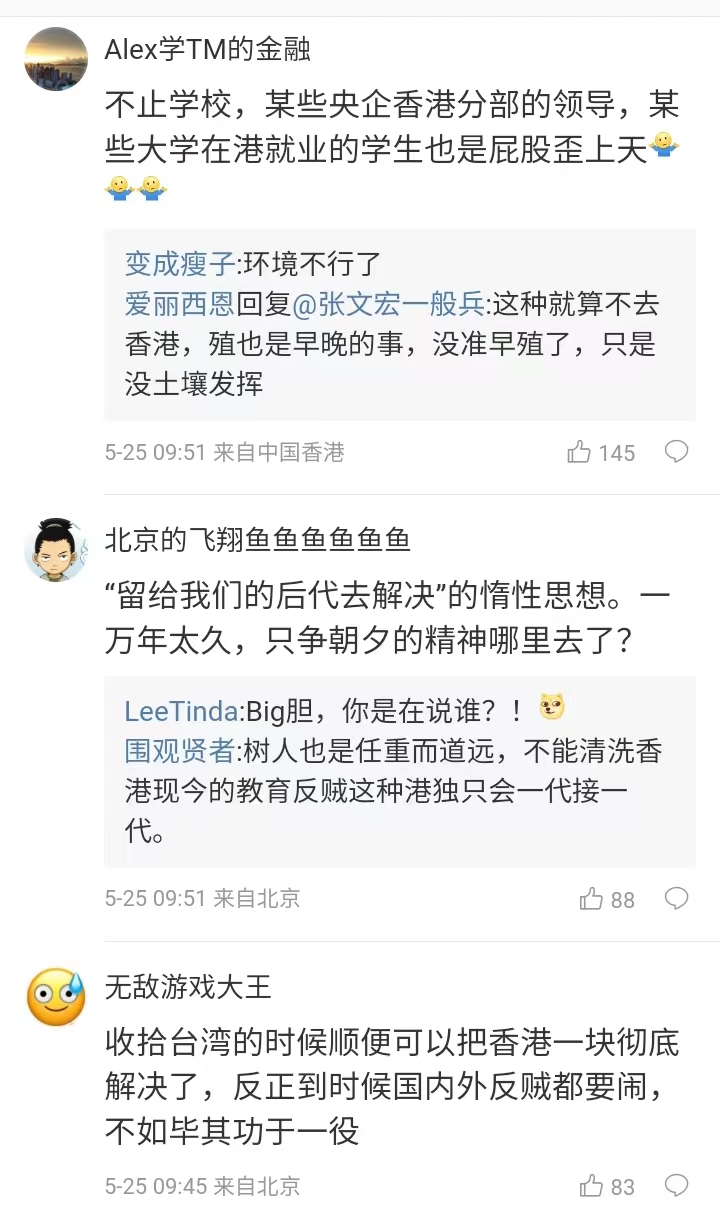Viewport: 720px width, 1220px height.
Task: Open 变成瘦子's profile link
Action: coord(180,264)
